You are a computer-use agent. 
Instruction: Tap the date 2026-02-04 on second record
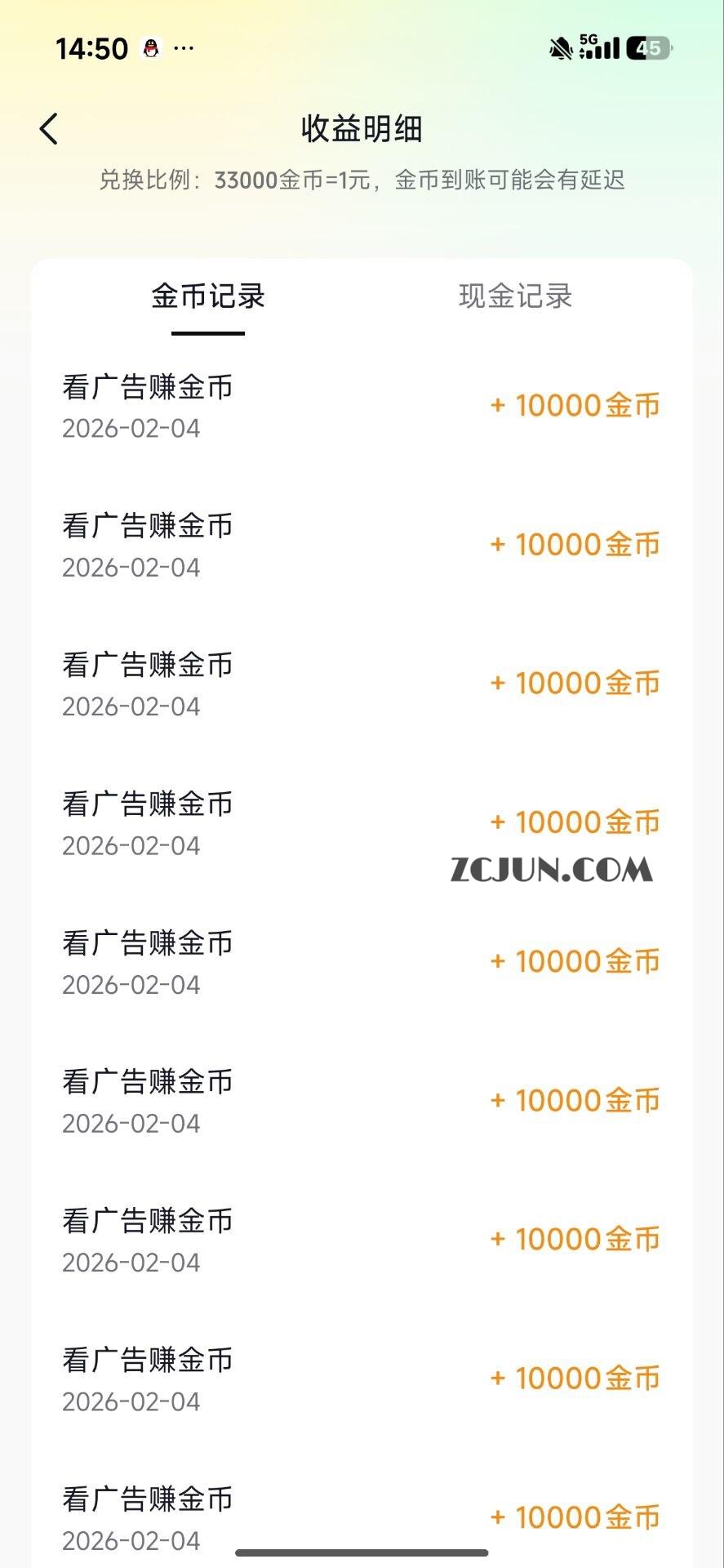click(131, 567)
